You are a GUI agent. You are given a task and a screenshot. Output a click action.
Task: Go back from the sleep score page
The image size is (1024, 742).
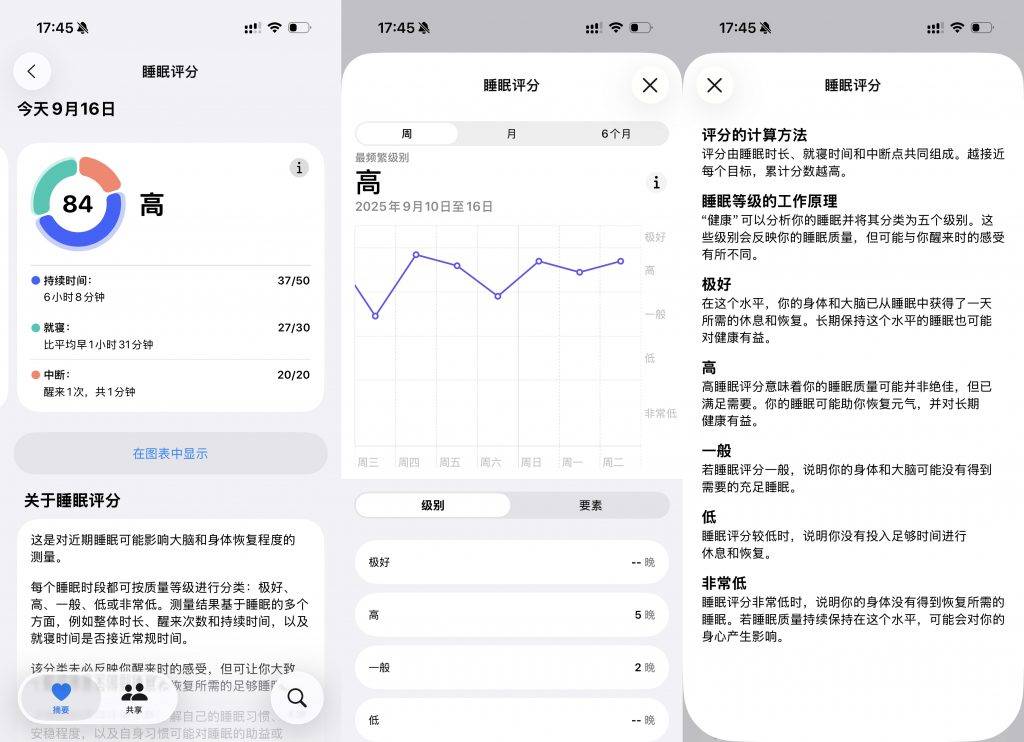32,71
